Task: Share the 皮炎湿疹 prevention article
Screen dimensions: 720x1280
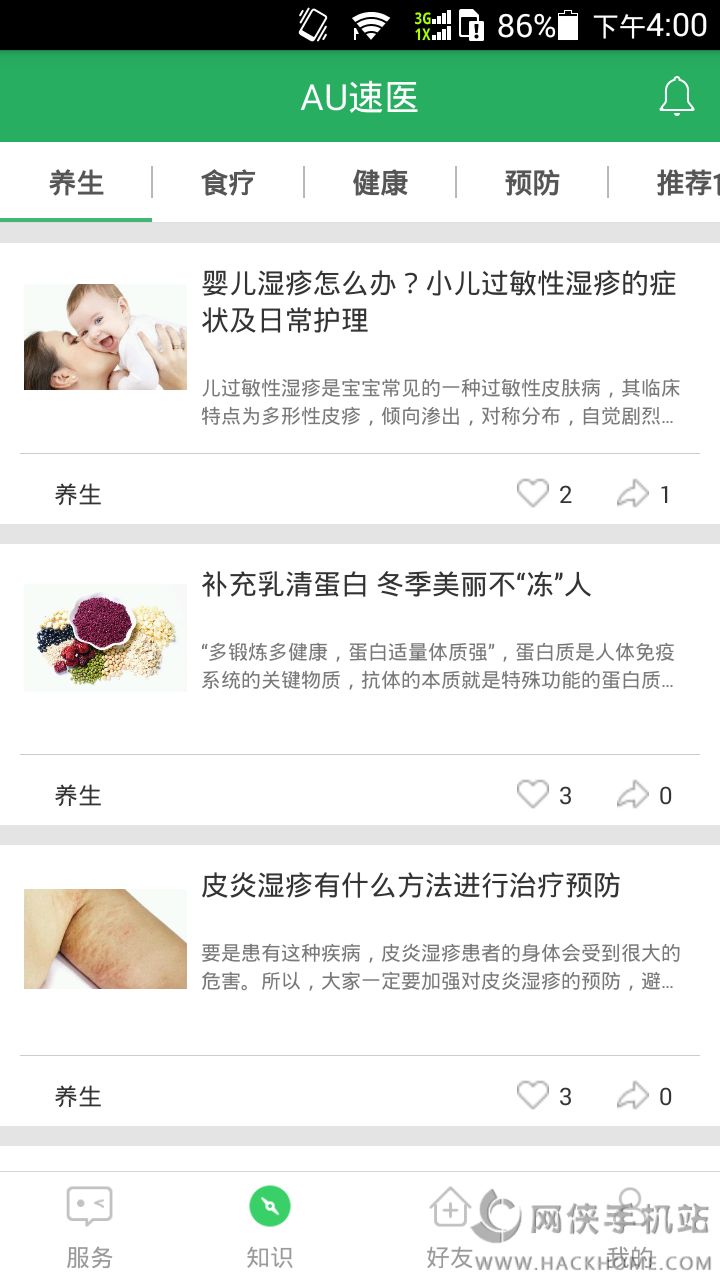Action: click(x=633, y=1095)
